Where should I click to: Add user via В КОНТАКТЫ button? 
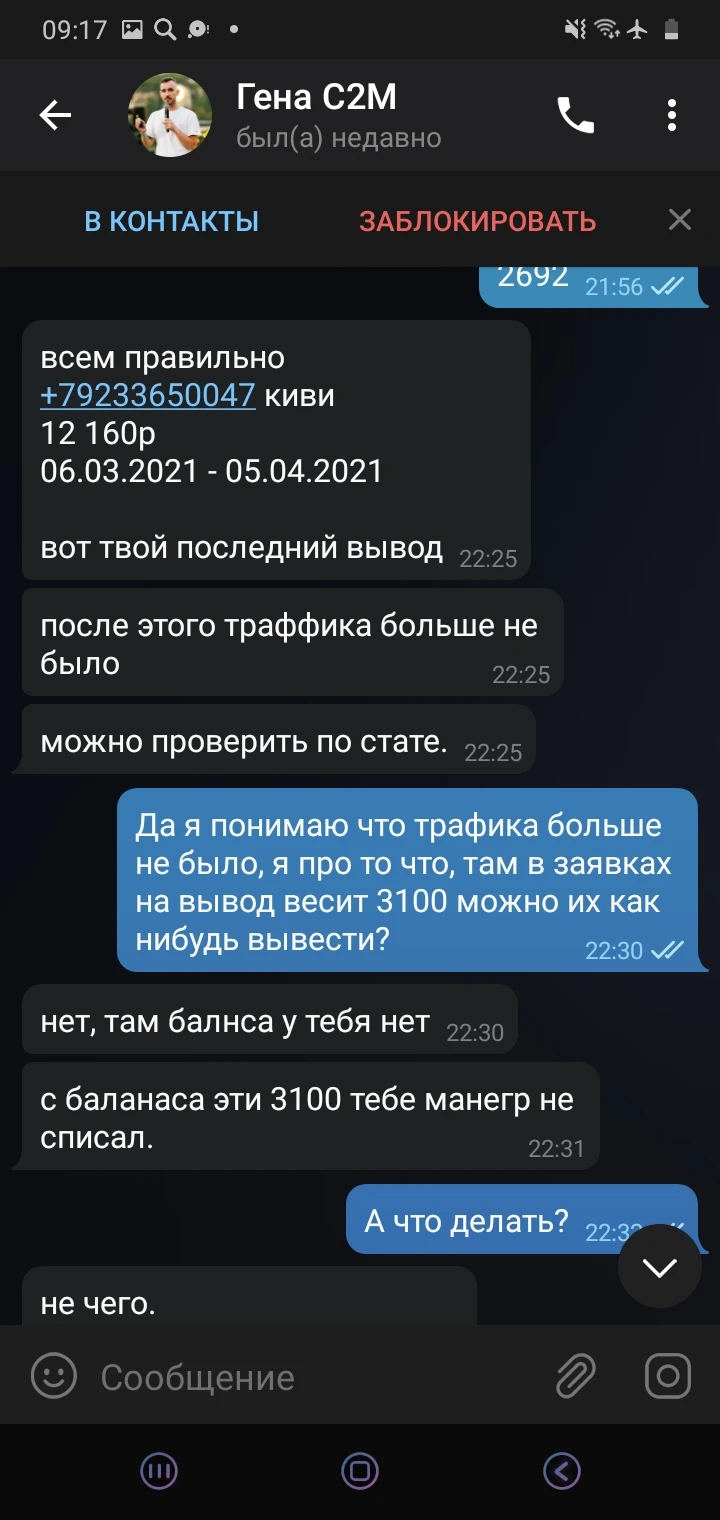171,221
